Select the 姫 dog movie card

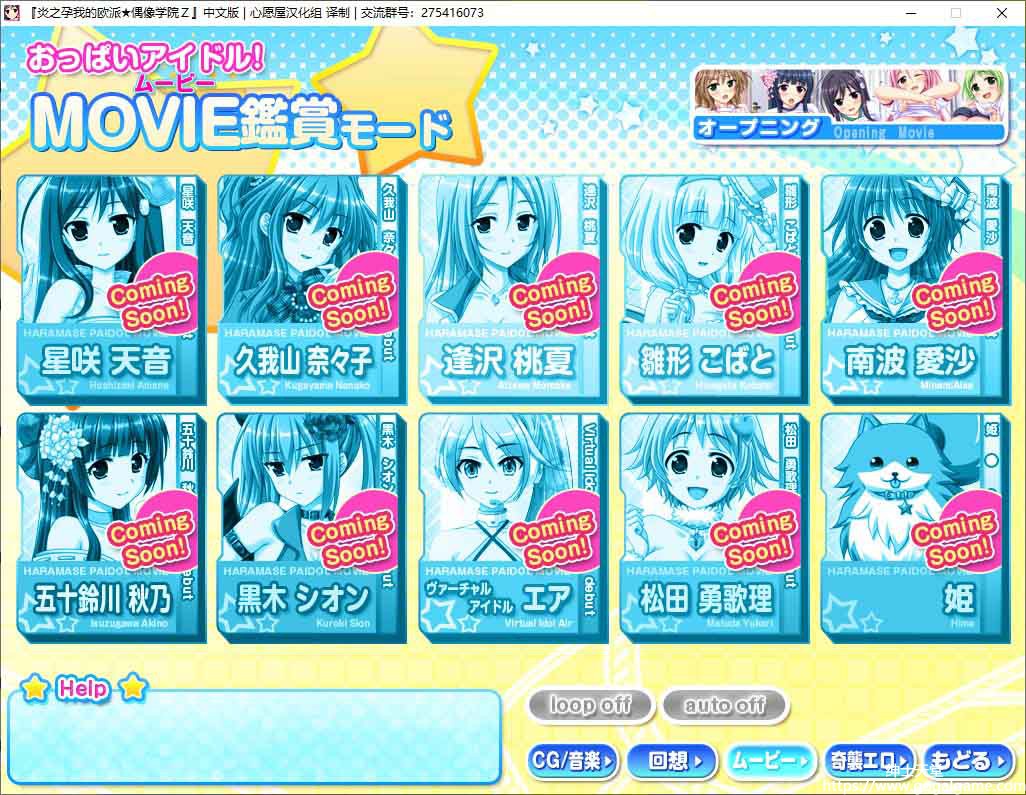click(x=912, y=526)
